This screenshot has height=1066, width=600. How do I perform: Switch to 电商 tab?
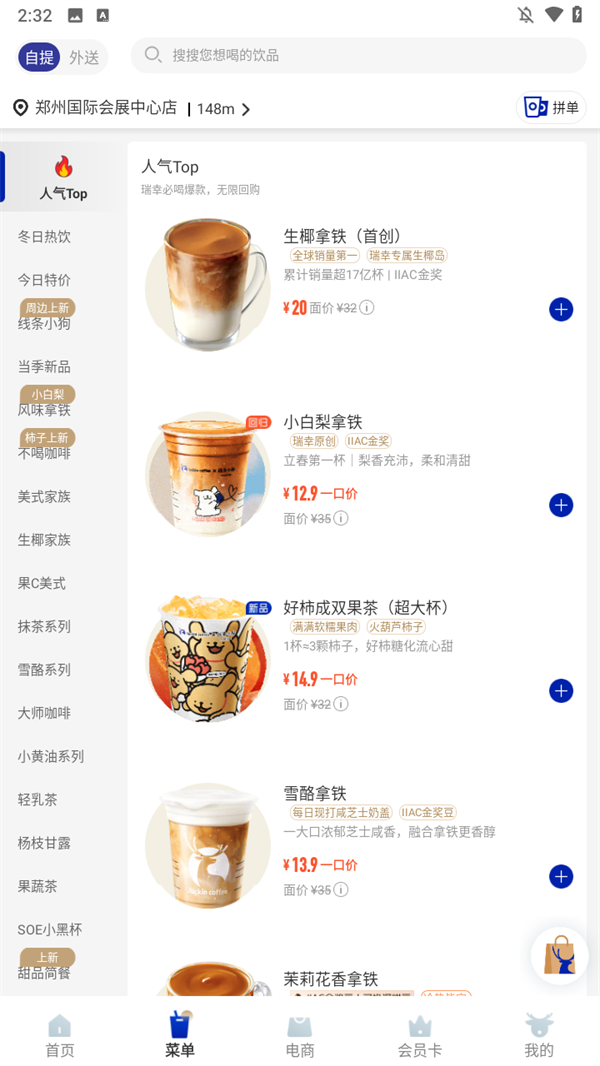pyautogui.click(x=300, y=1035)
